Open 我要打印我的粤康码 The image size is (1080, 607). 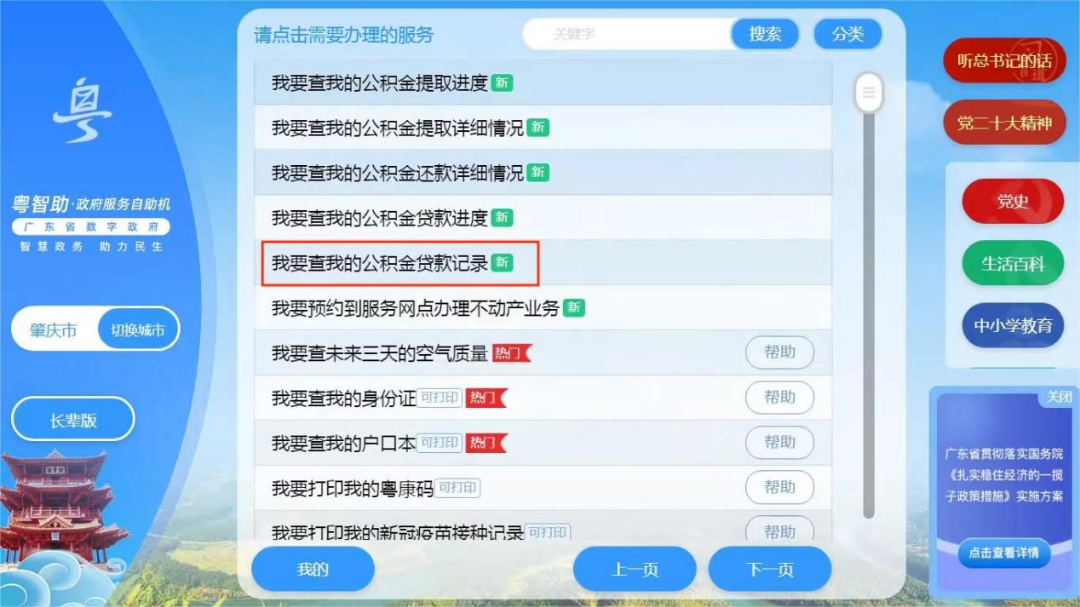click(353, 489)
